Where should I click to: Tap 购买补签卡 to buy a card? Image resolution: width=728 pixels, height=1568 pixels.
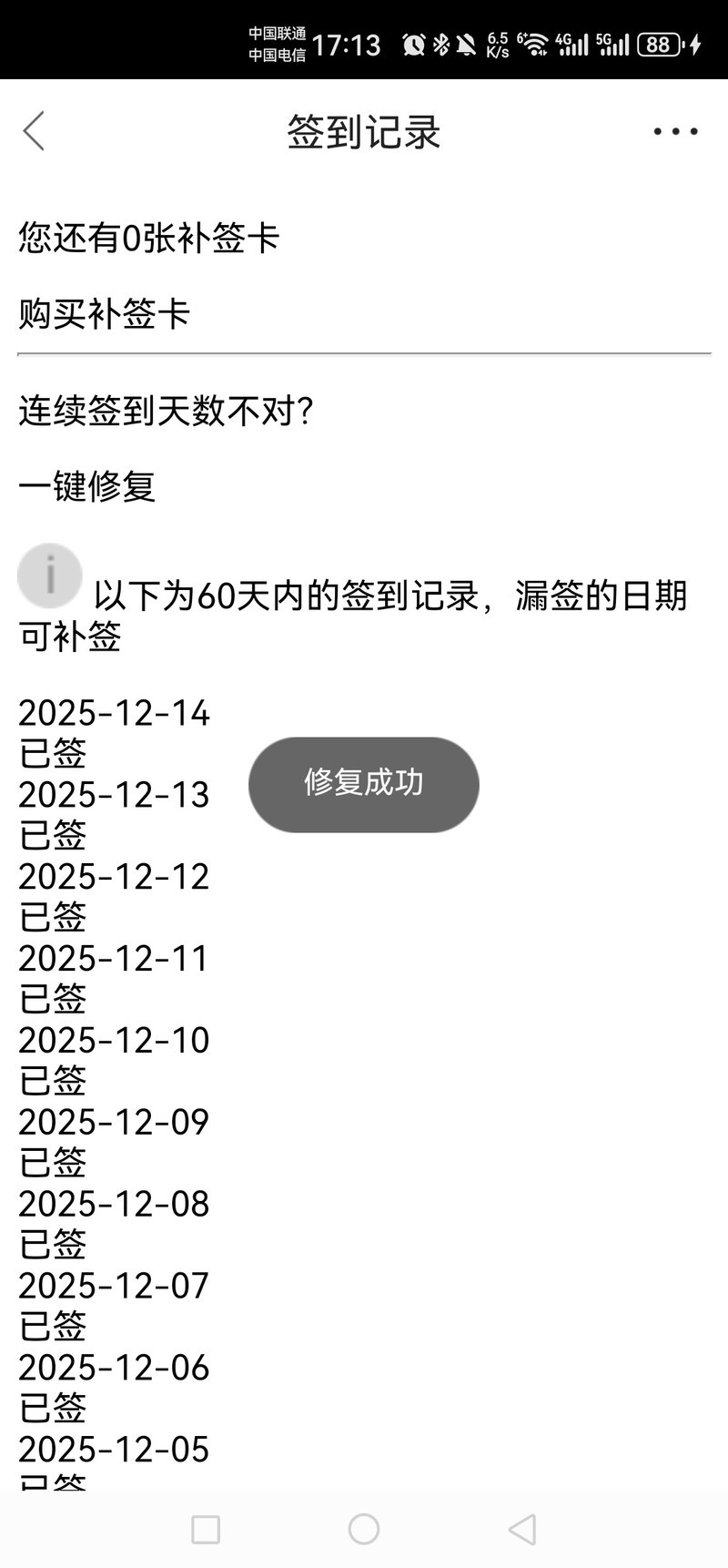[x=105, y=314]
